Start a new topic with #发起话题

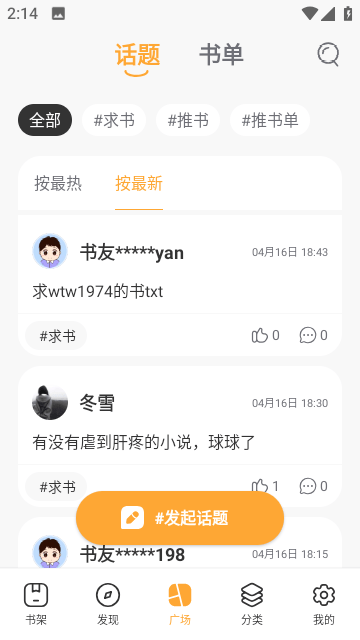pos(180,518)
